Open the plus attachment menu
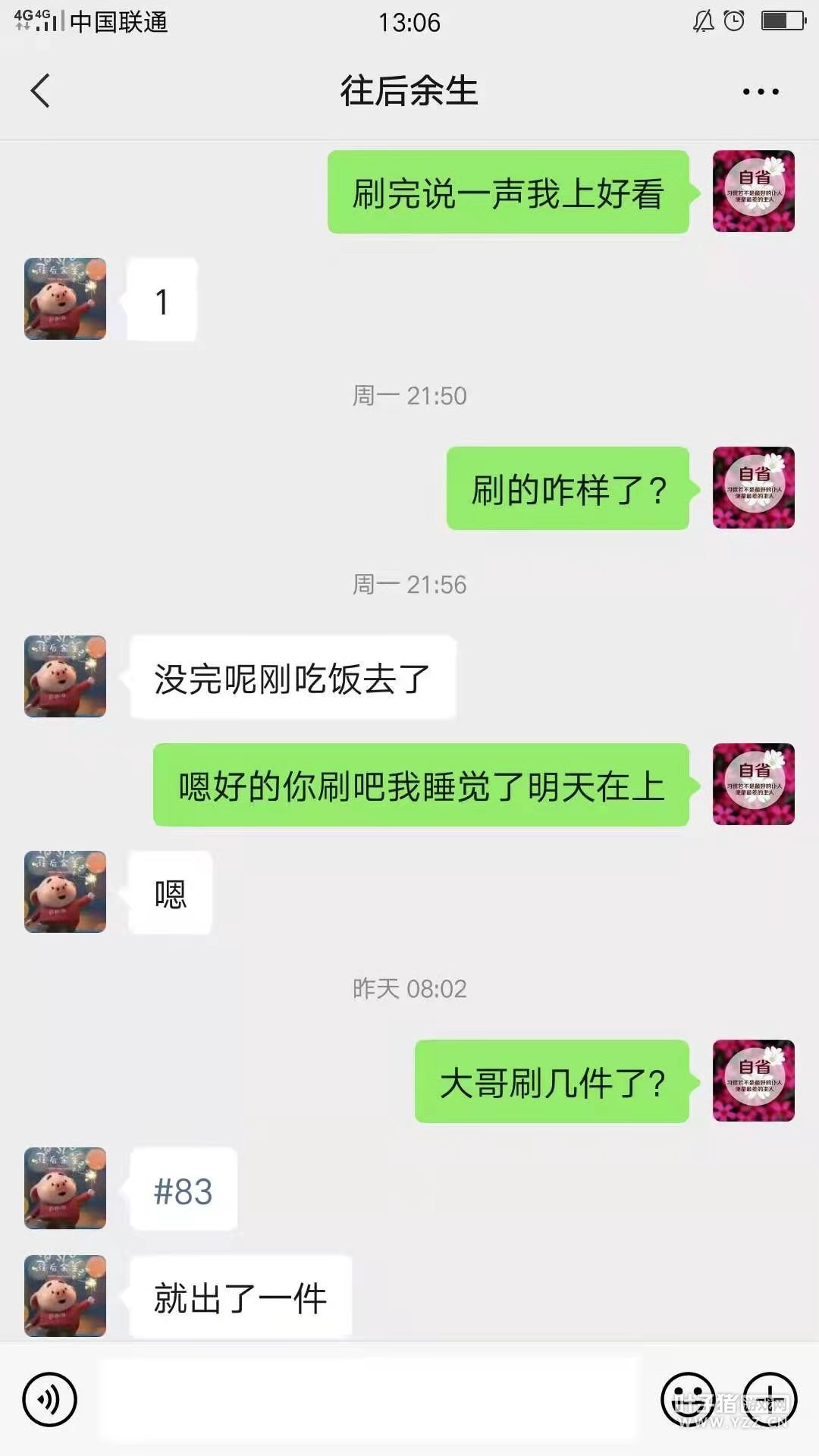Viewport: 819px width, 1456px height. [x=769, y=1399]
